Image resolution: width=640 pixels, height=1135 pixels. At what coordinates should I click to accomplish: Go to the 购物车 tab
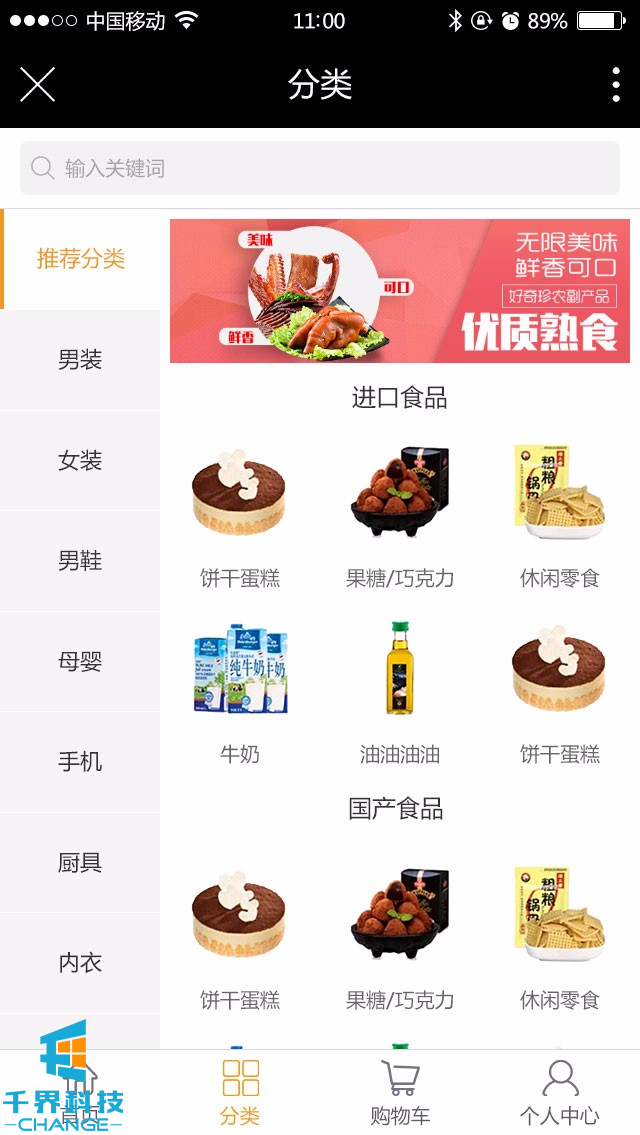400,1093
